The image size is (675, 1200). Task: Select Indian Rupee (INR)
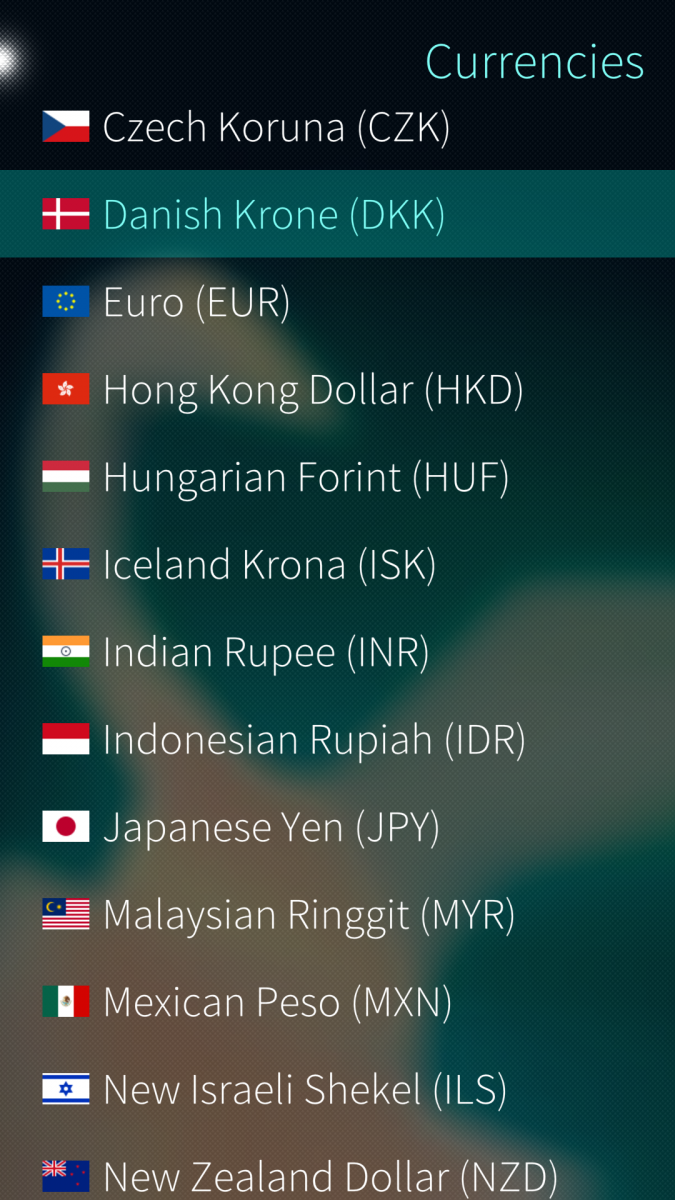265,652
